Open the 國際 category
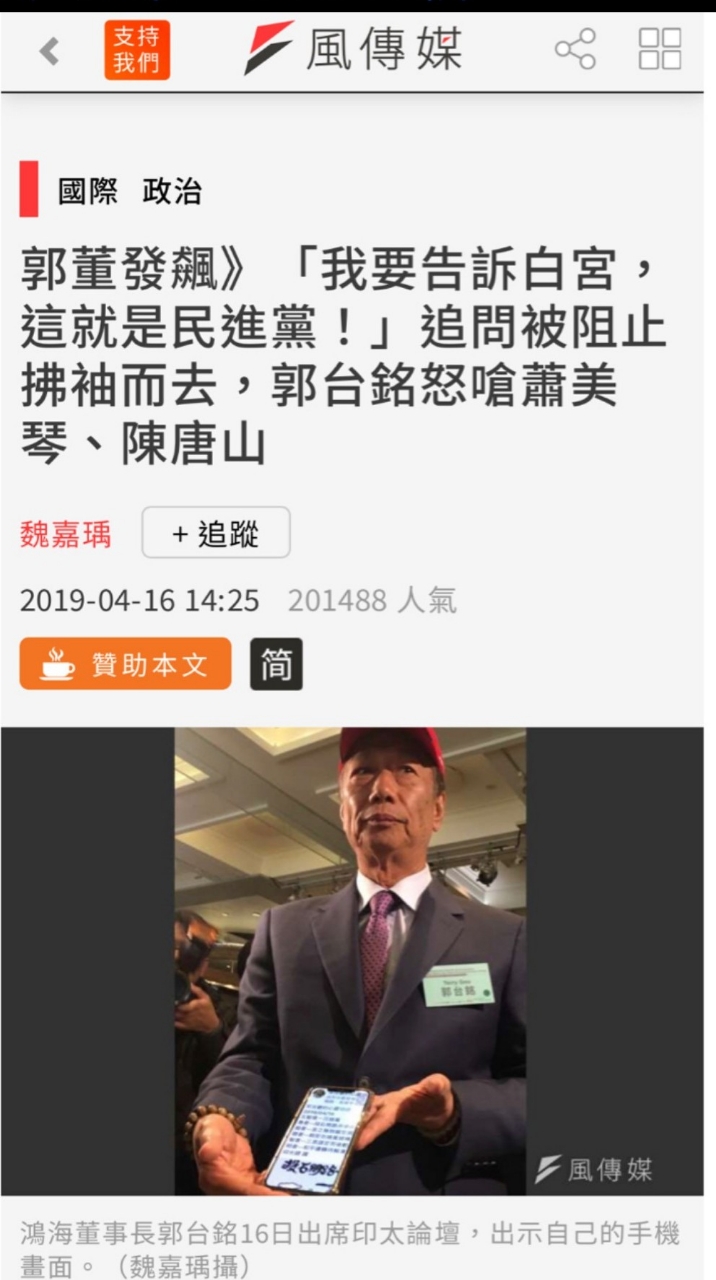 coord(88,191)
